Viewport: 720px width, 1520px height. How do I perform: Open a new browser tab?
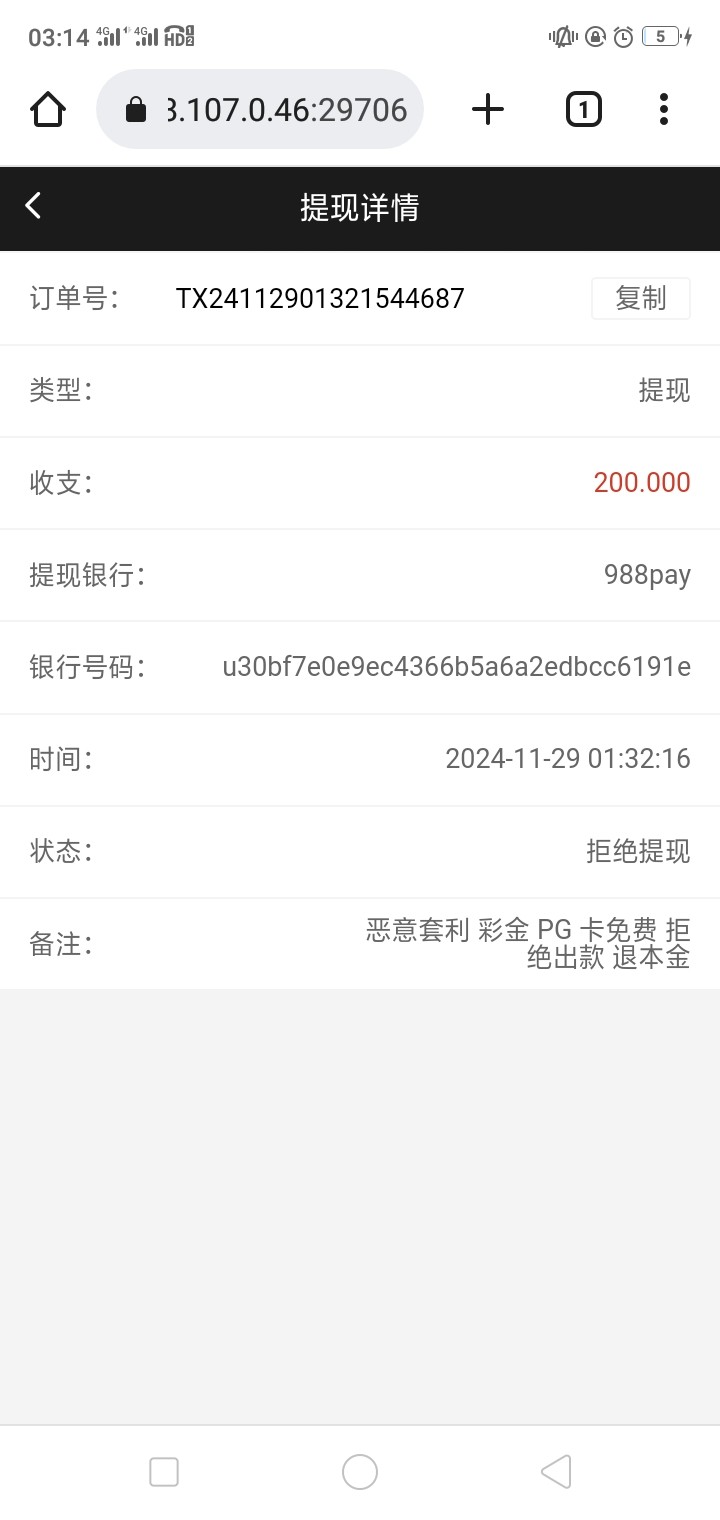coord(488,109)
